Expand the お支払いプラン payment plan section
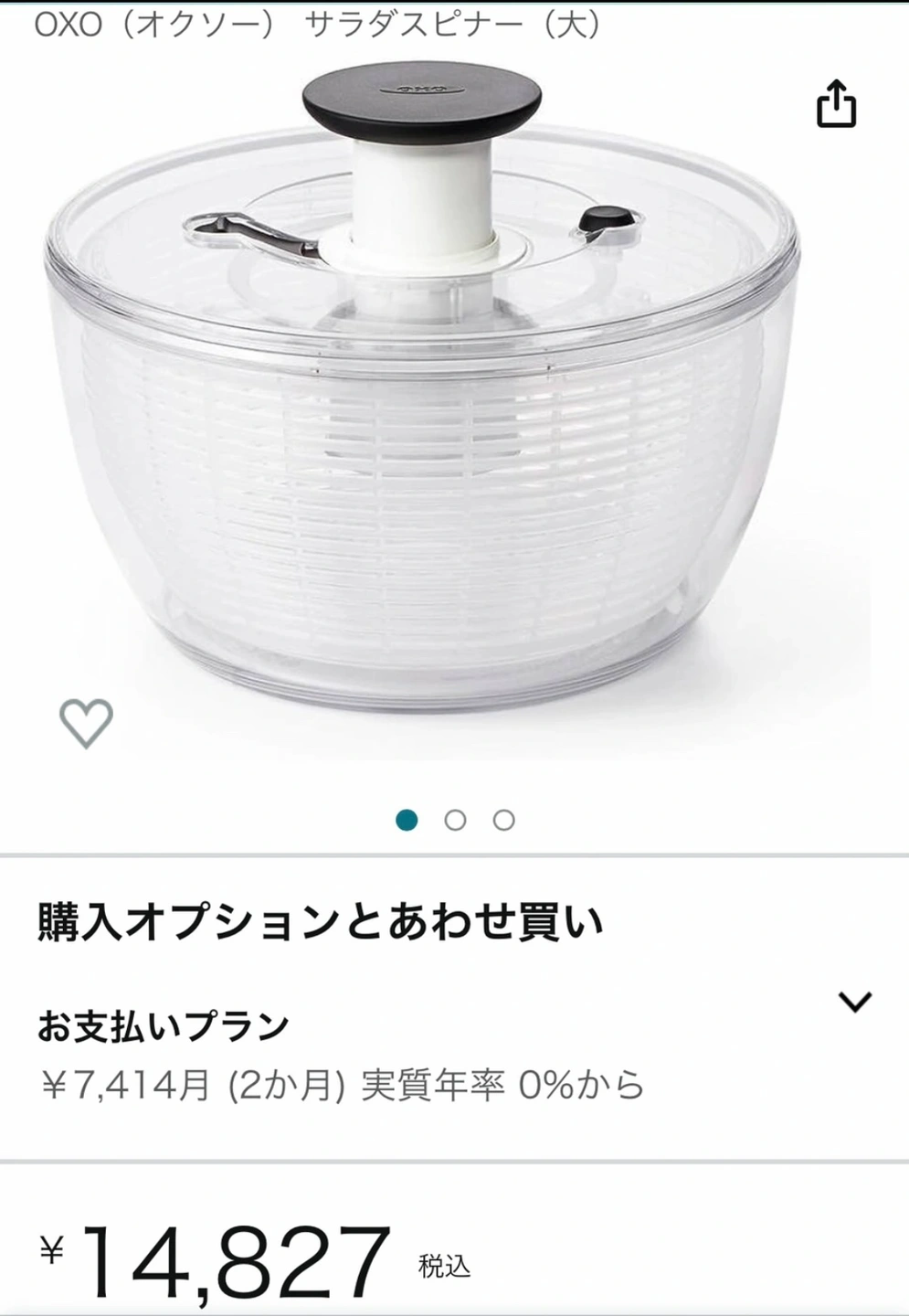This screenshot has height=1316, width=909. tap(854, 1002)
